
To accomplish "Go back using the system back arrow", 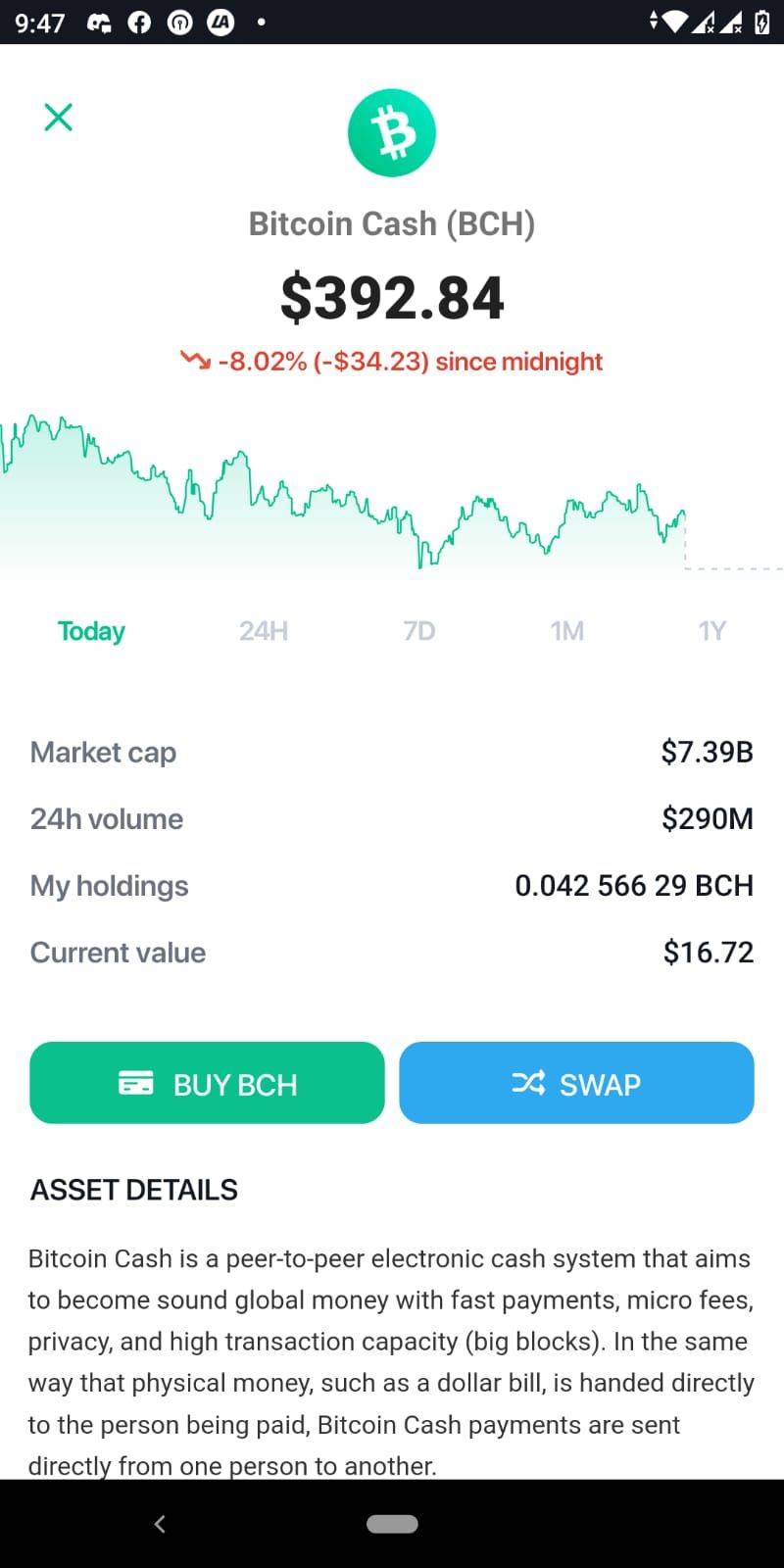I will coord(161,1523).
